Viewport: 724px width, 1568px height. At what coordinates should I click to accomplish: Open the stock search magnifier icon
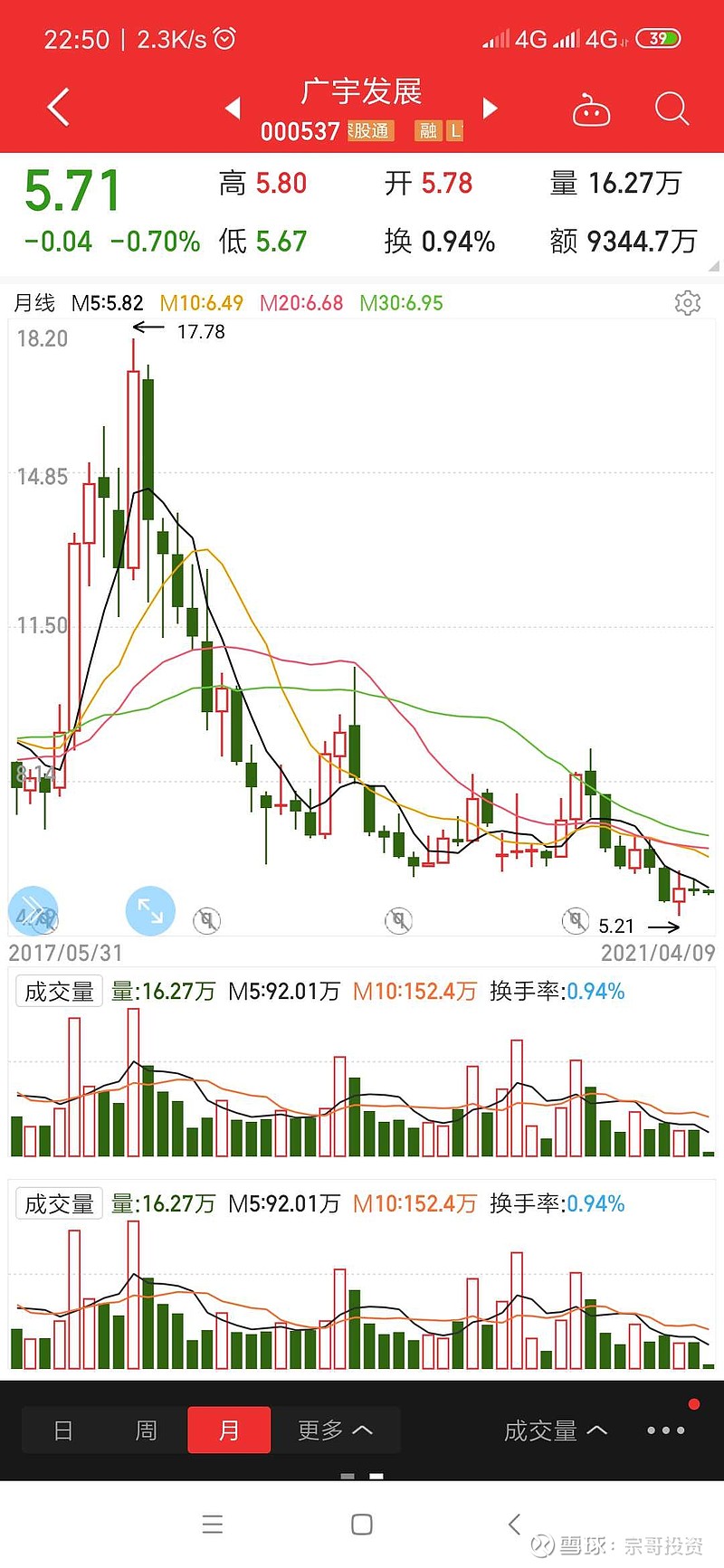672,108
